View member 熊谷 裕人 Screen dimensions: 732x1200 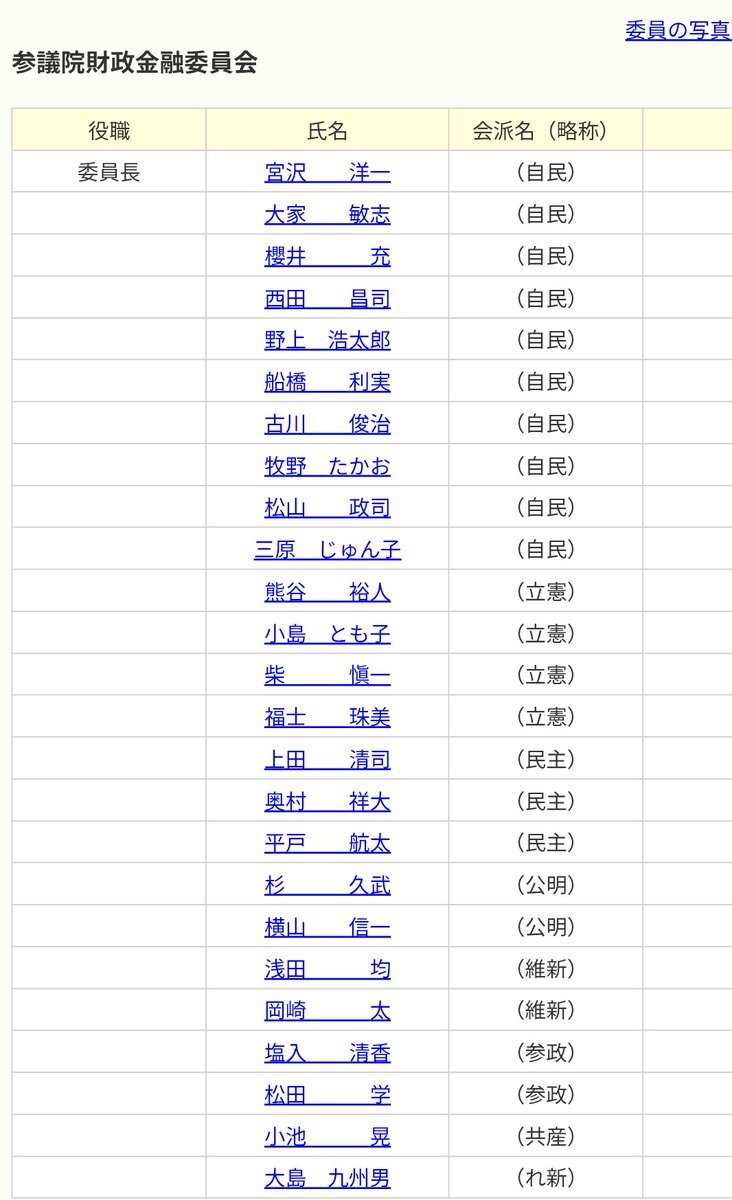[x=327, y=592]
